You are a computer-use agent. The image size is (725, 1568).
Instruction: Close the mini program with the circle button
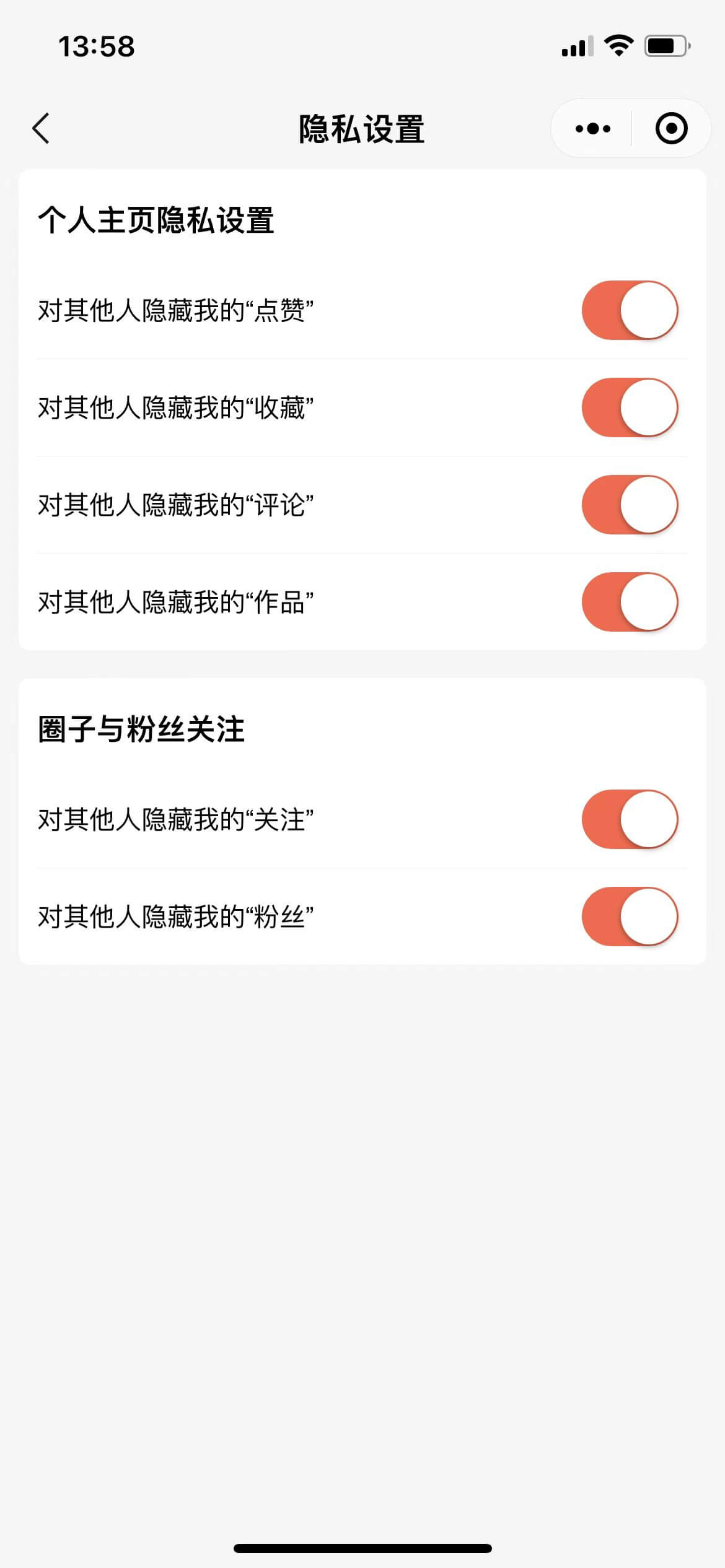coord(671,129)
